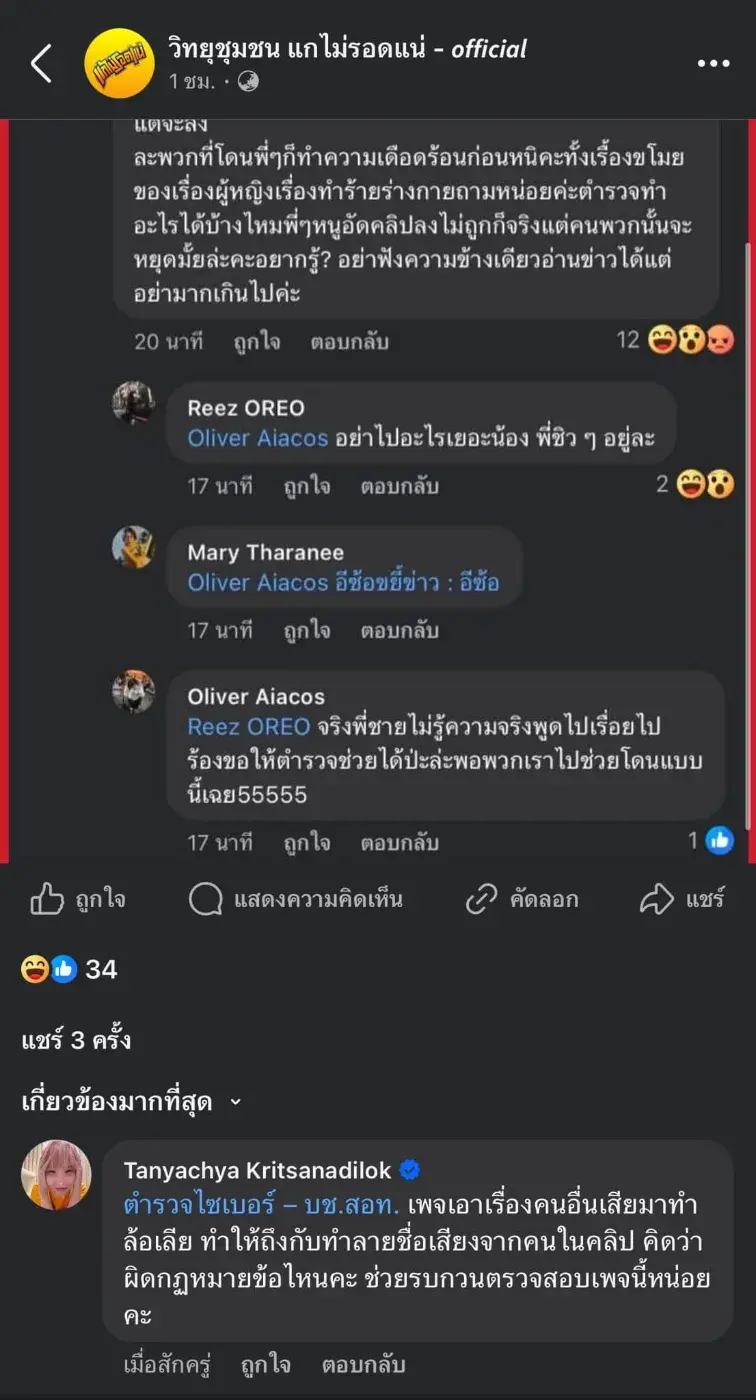Like Mary Tharanee's comment
The height and width of the screenshot is (1400, 756).
tap(306, 631)
